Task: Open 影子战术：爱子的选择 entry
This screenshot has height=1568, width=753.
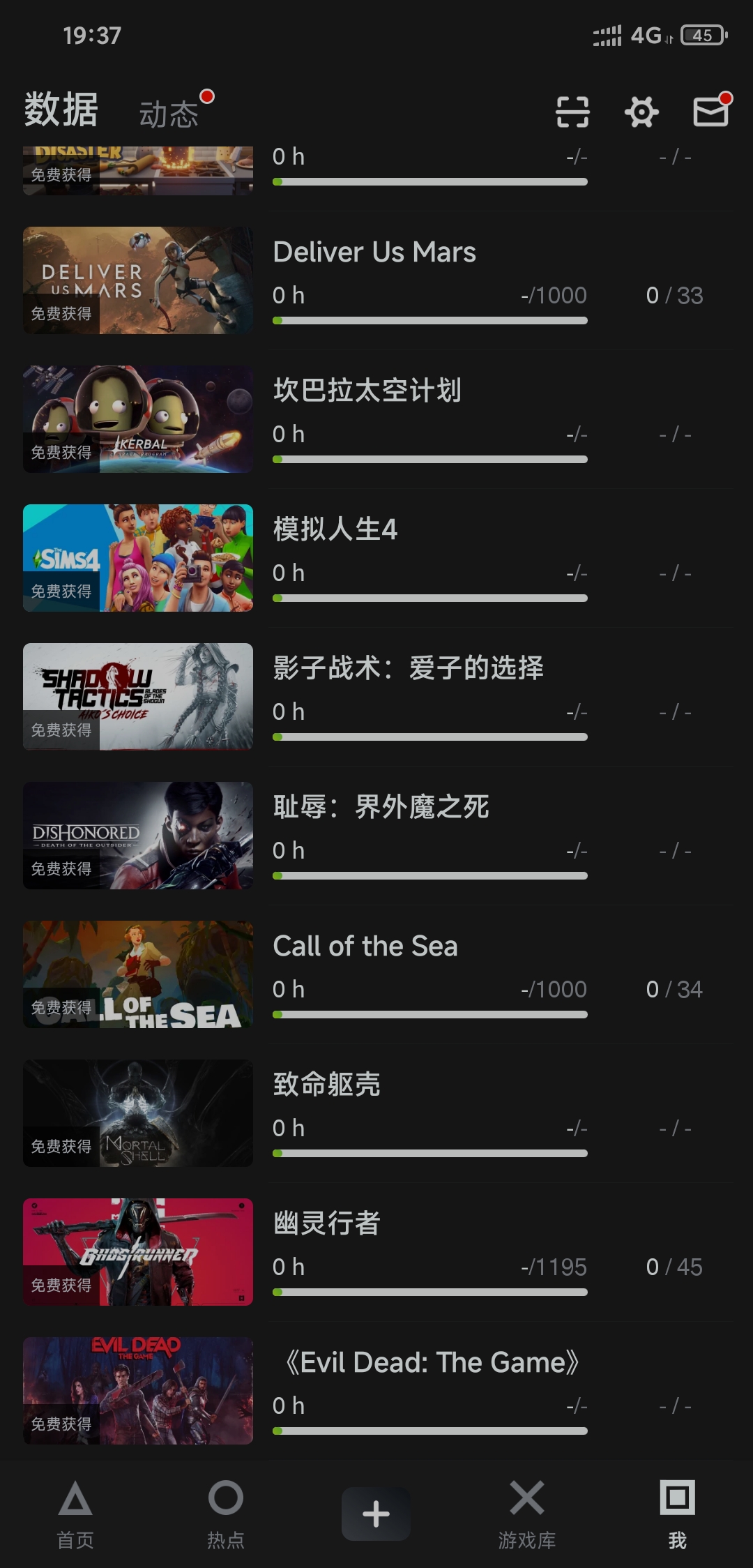Action: [x=408, y=668]
